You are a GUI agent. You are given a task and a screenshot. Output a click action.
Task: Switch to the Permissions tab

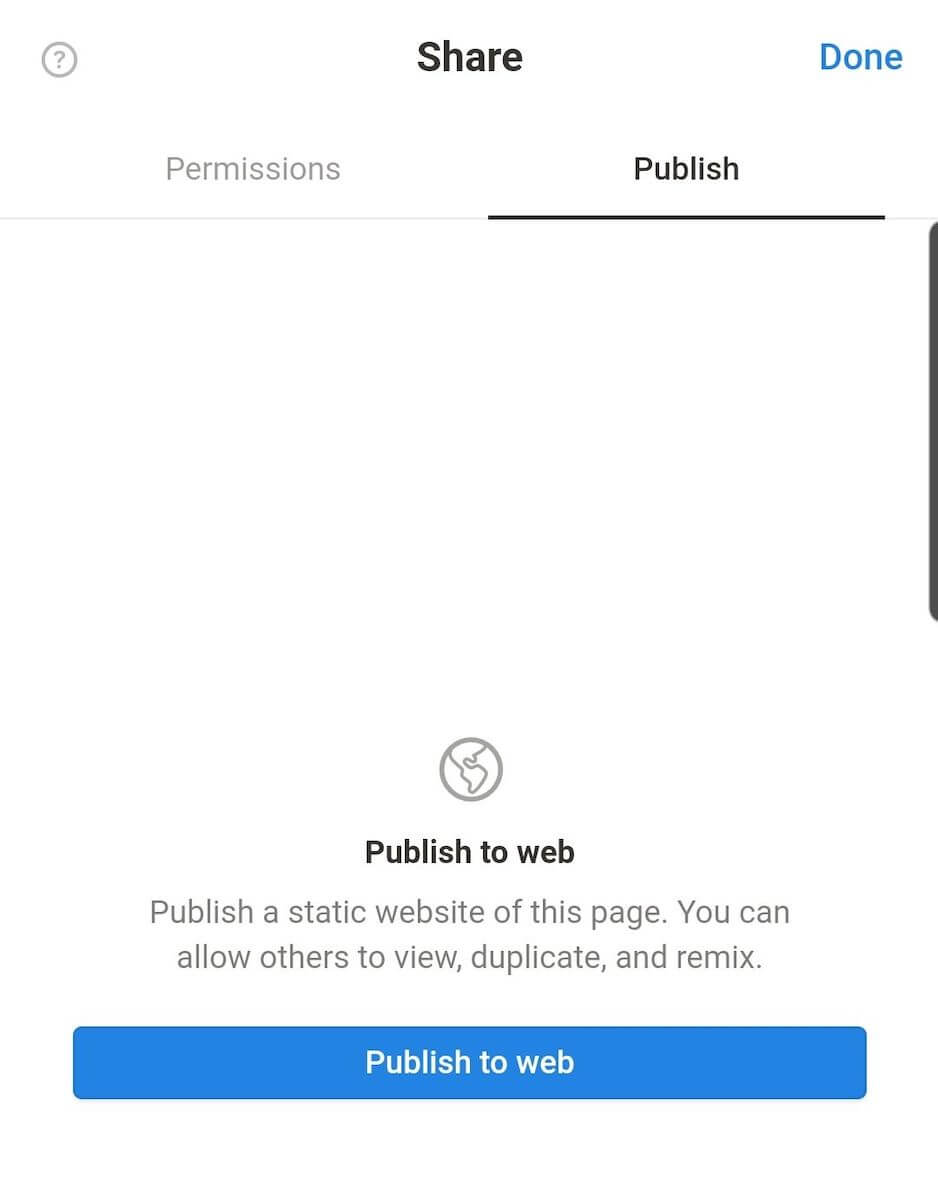(x=253, y=169)
